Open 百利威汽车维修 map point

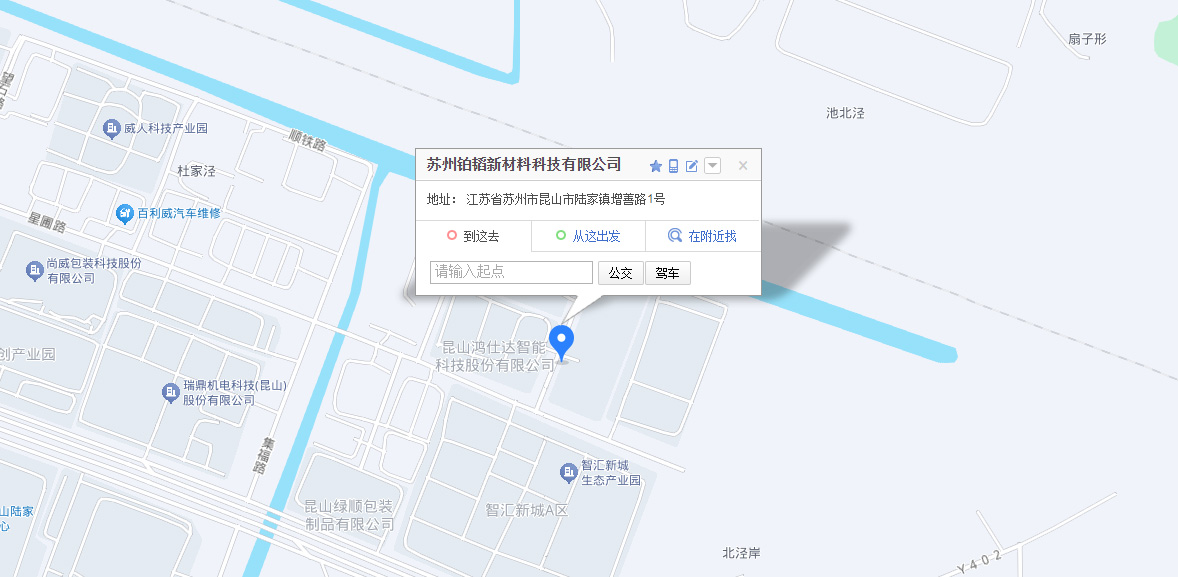pyautogui.click(x=125, y=213)
